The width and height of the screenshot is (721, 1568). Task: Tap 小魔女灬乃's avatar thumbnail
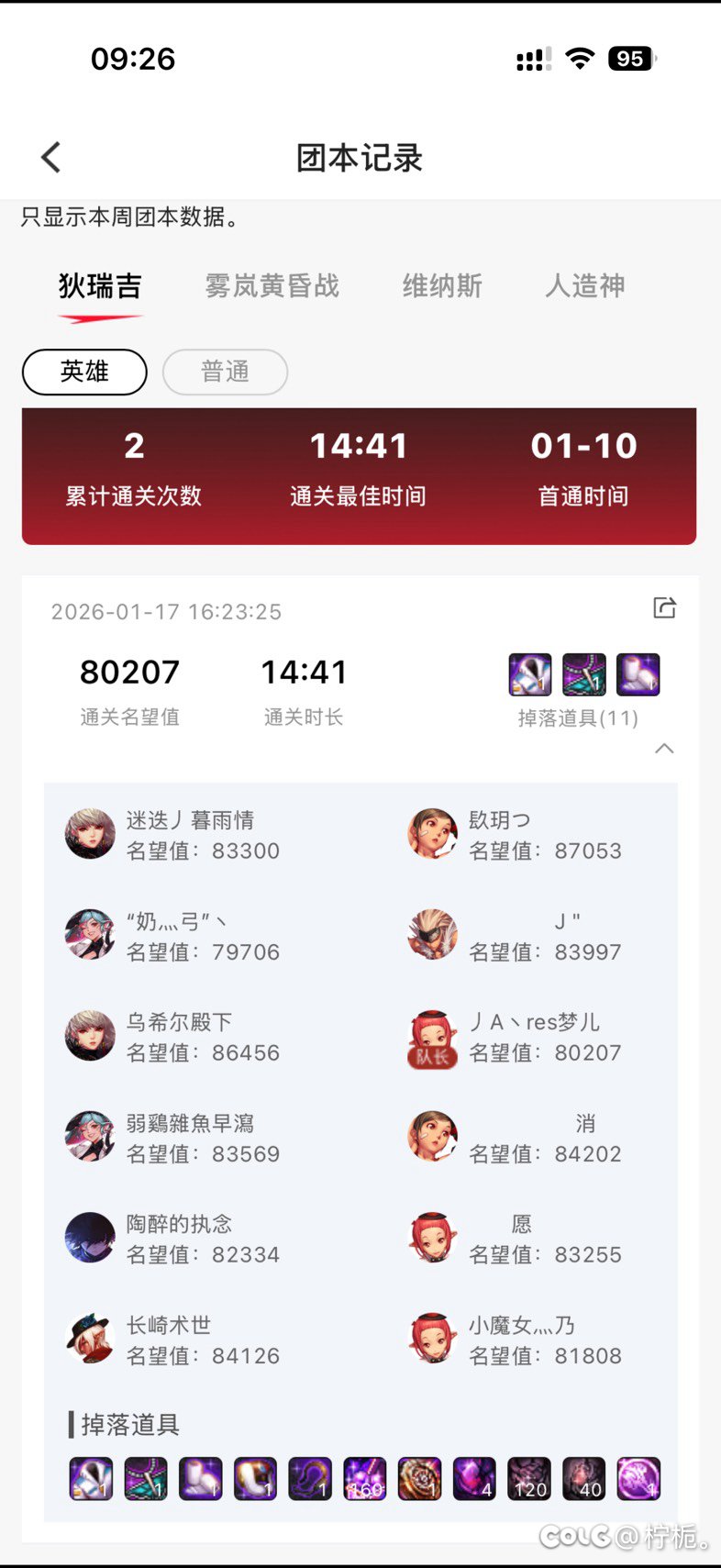pos(431,1338)
